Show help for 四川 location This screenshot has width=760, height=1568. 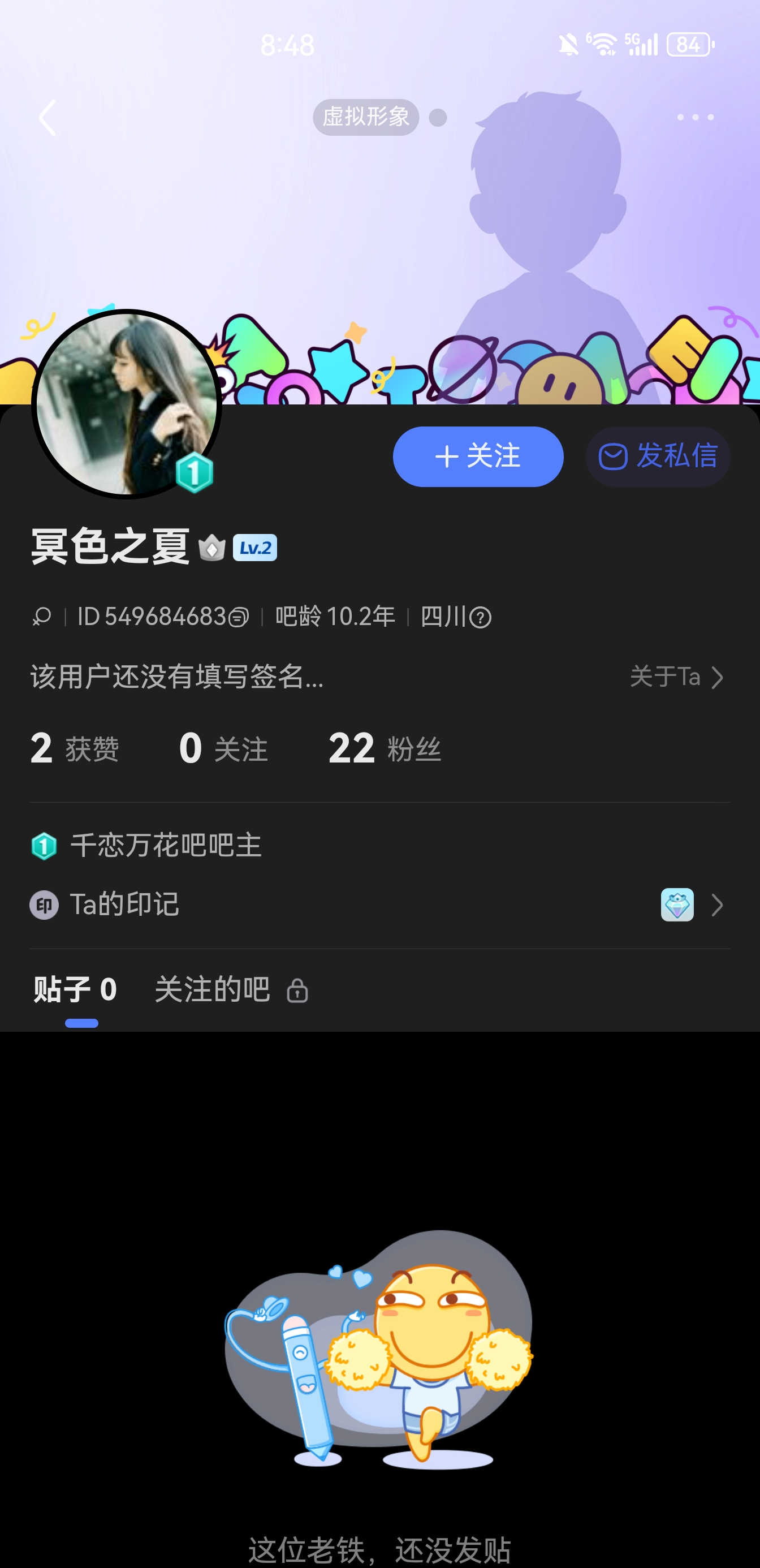click(481, 617)
